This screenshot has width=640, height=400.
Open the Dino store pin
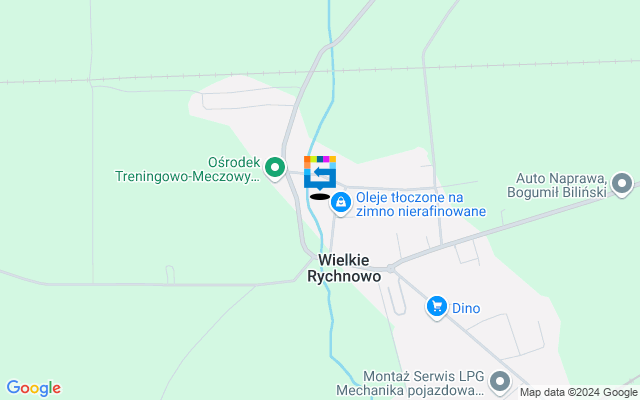point(436,307)
